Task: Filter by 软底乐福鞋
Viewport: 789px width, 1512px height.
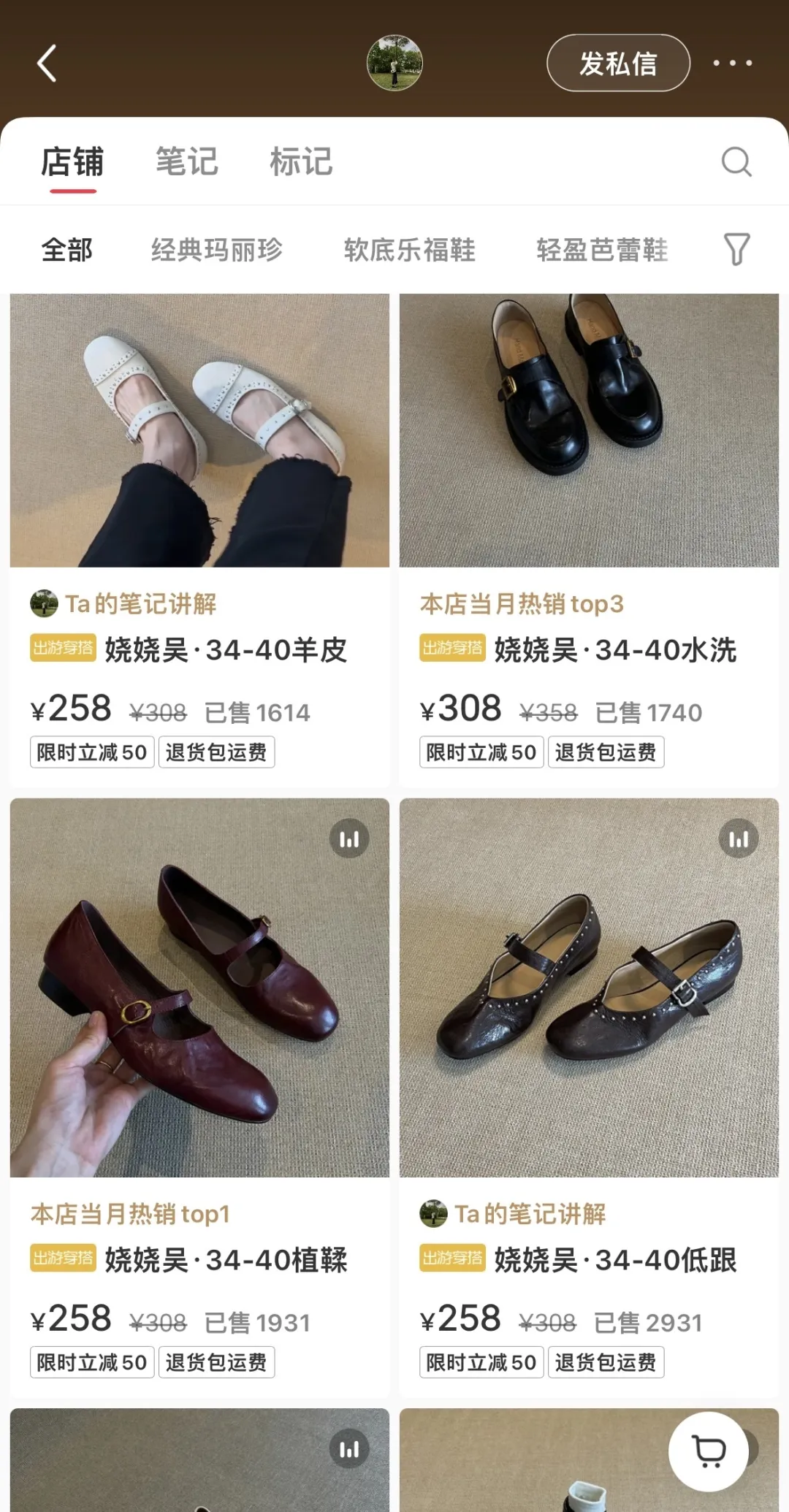Action: tap(409, 250)
